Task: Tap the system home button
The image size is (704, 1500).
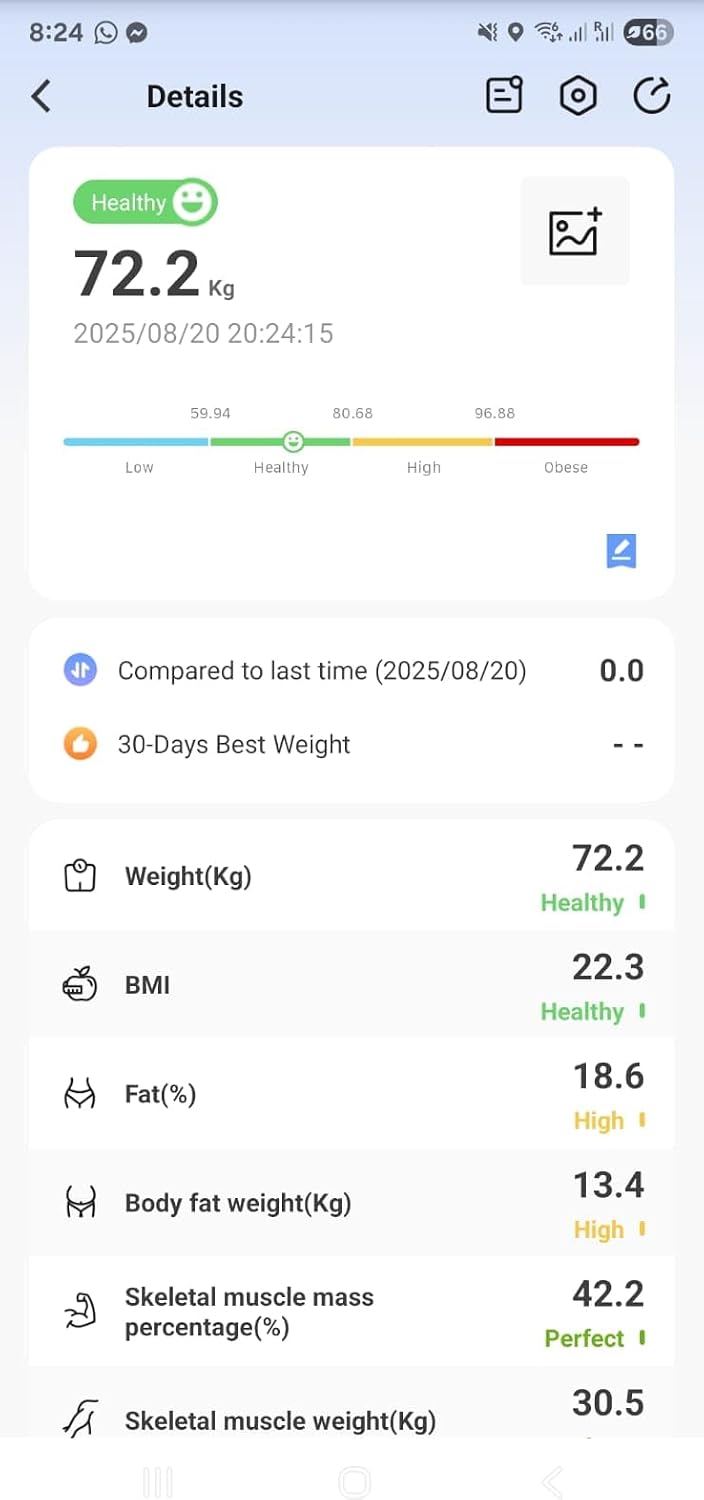Action: pyautogui.click(x=354, y=1482)
